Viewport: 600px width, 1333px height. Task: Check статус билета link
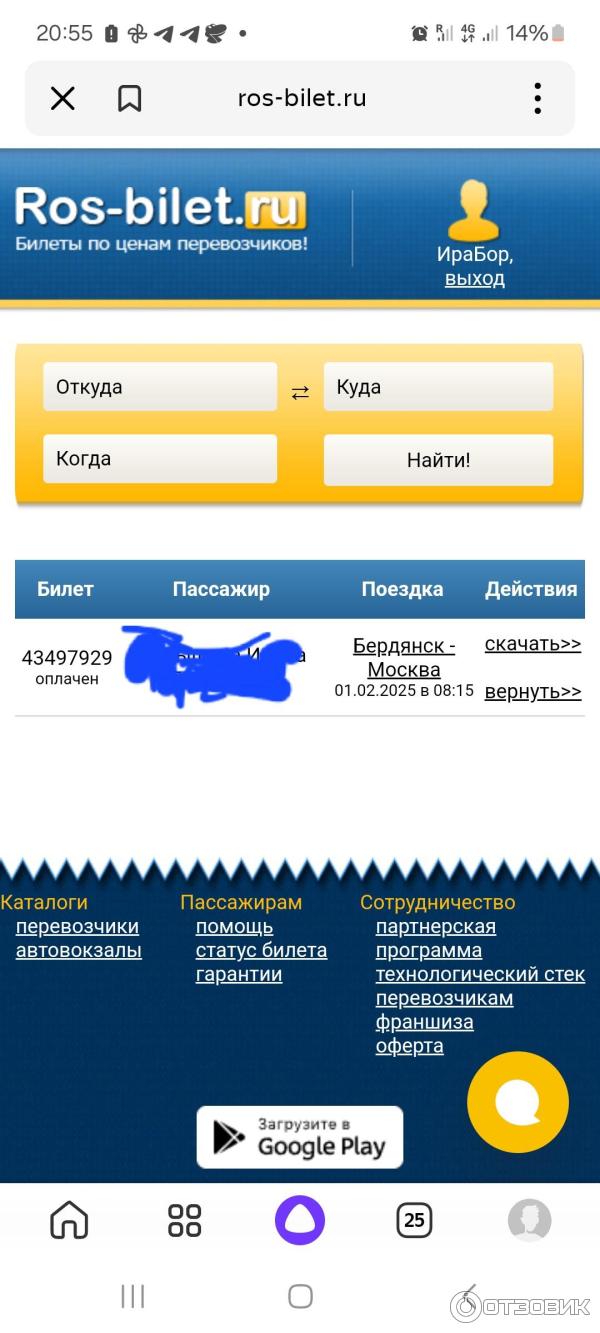pos(261,950)
